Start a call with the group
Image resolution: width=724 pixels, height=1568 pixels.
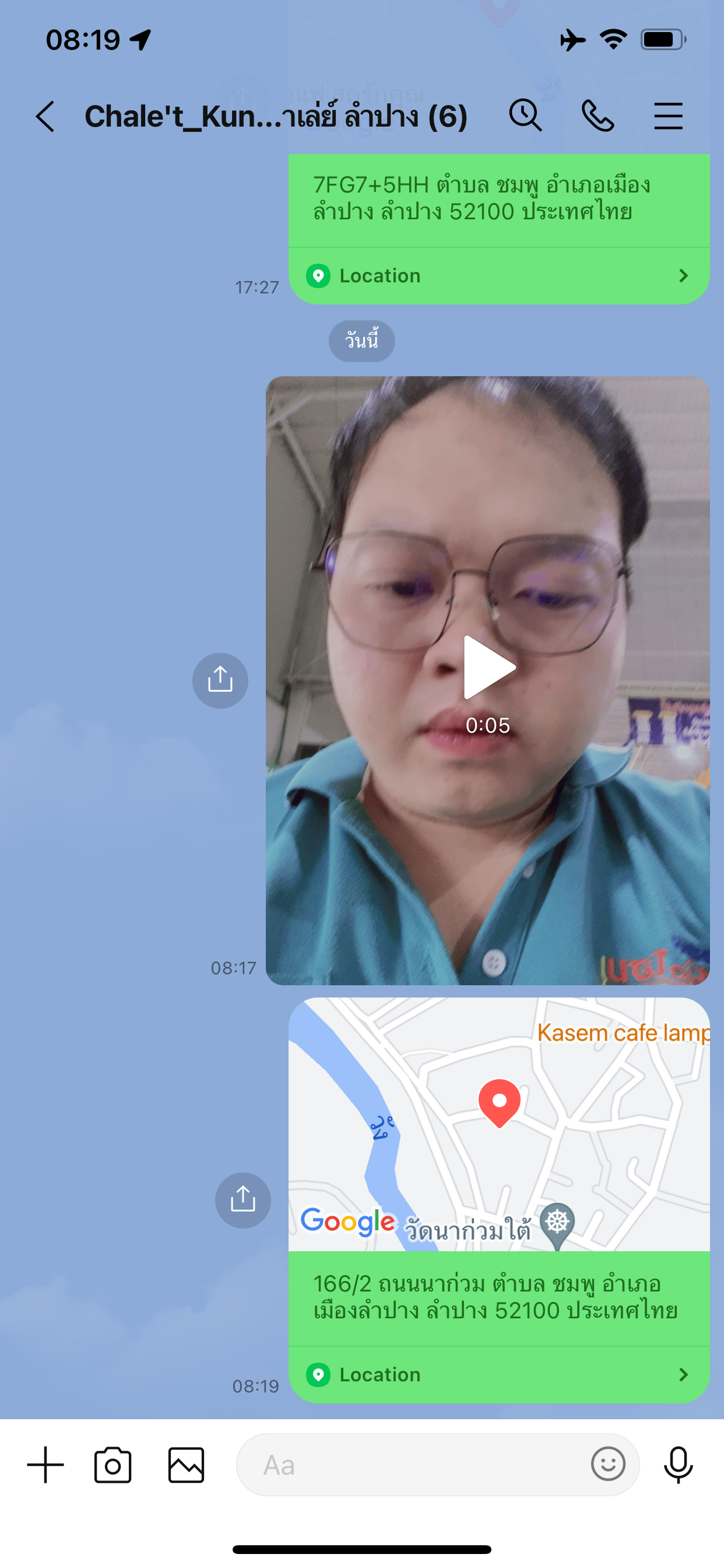point(598,116)
